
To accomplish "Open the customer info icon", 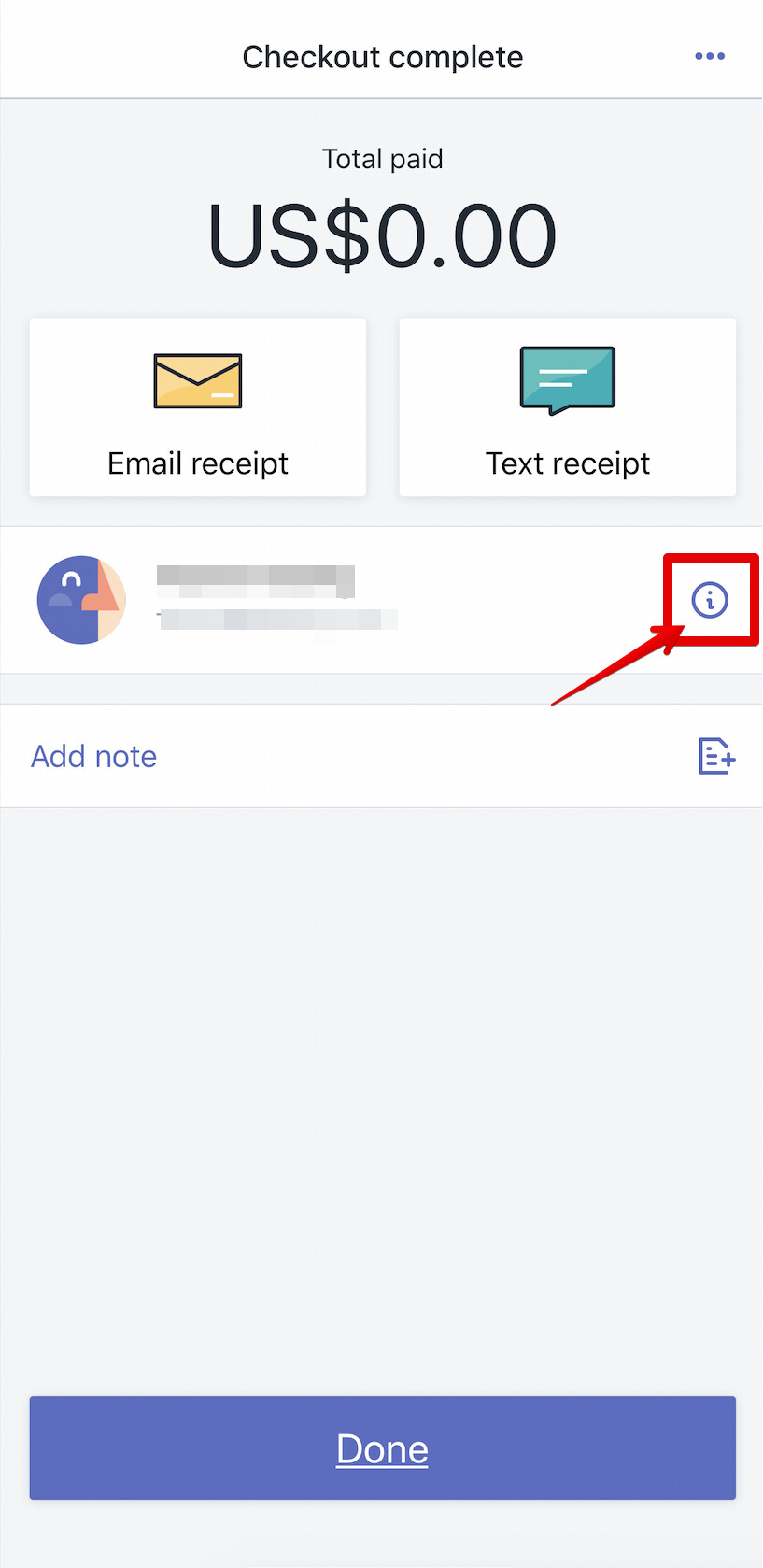I will point(710,600).
